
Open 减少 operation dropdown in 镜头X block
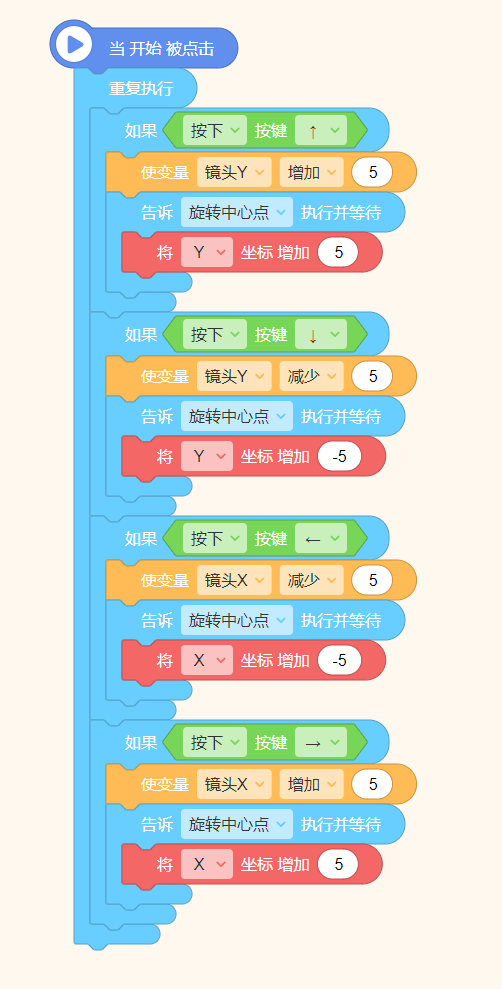pos(312,580)
